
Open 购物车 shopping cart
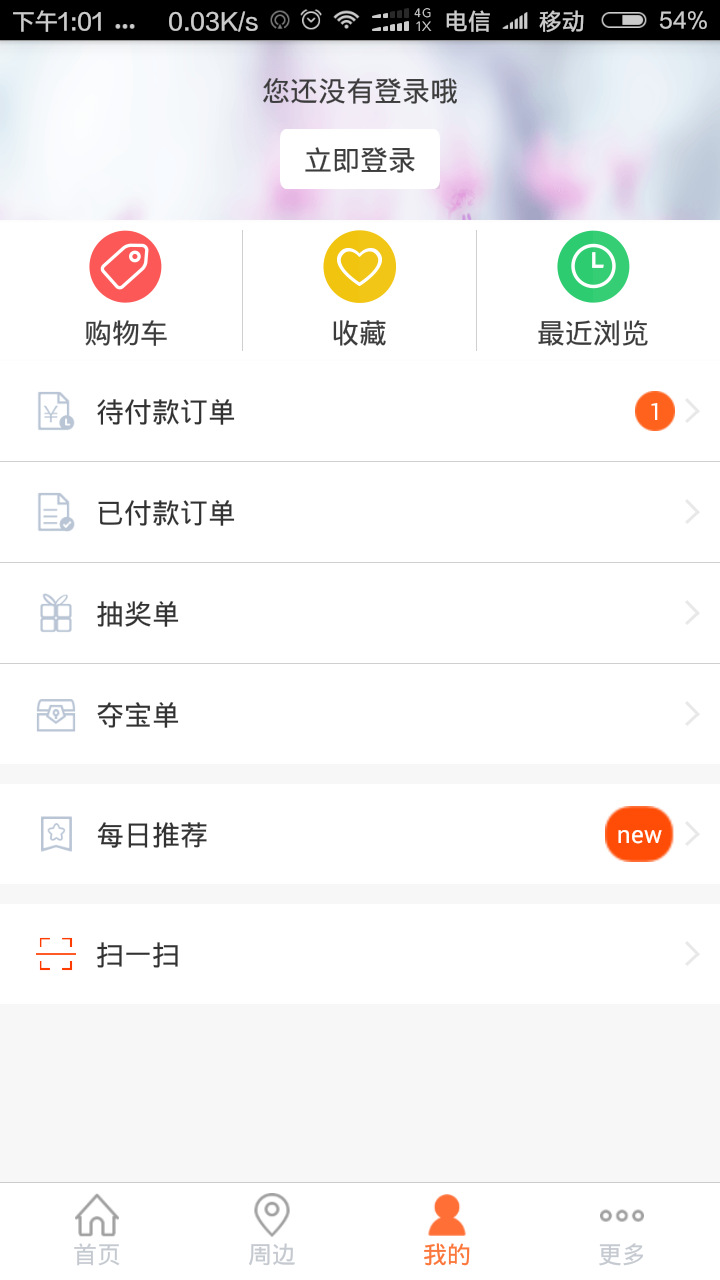[x=125, y=290]
